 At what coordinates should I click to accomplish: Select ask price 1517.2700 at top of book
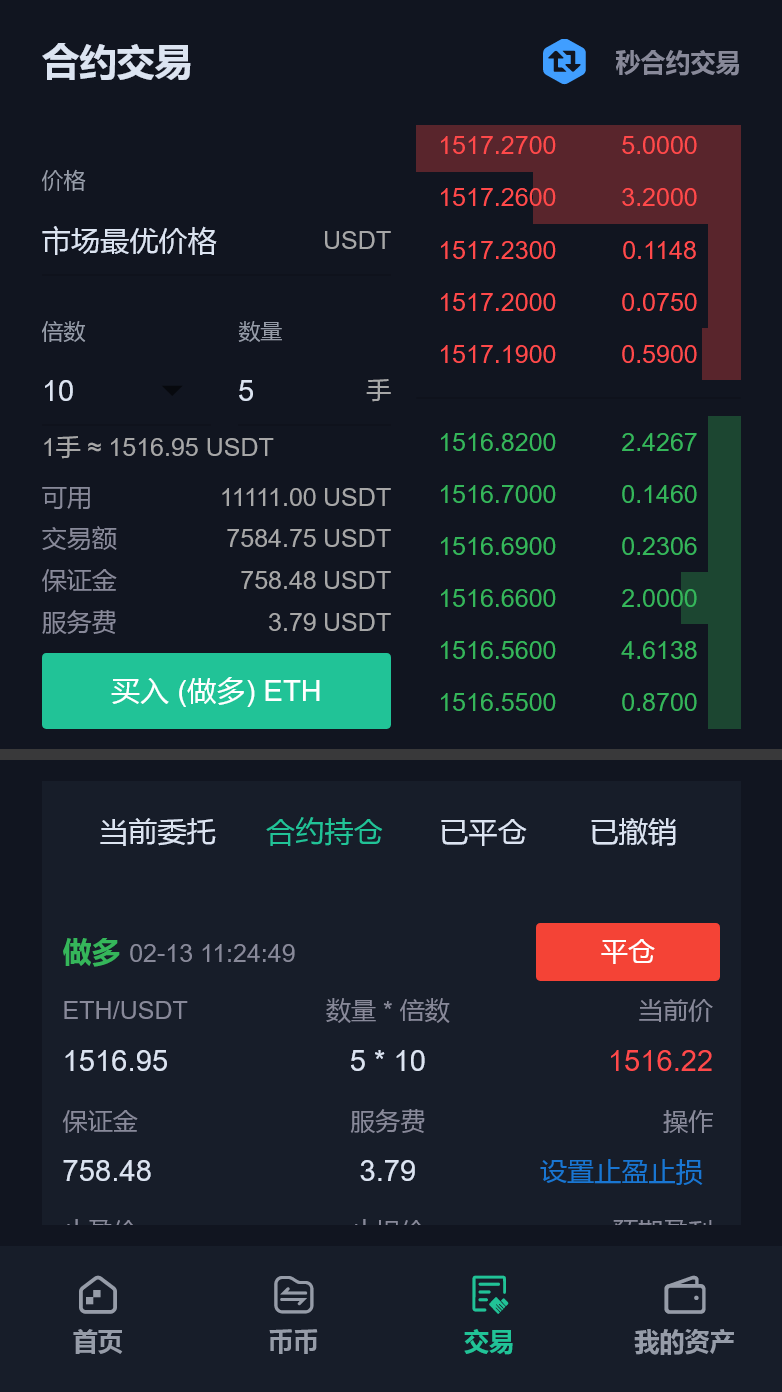click(497, 146)
